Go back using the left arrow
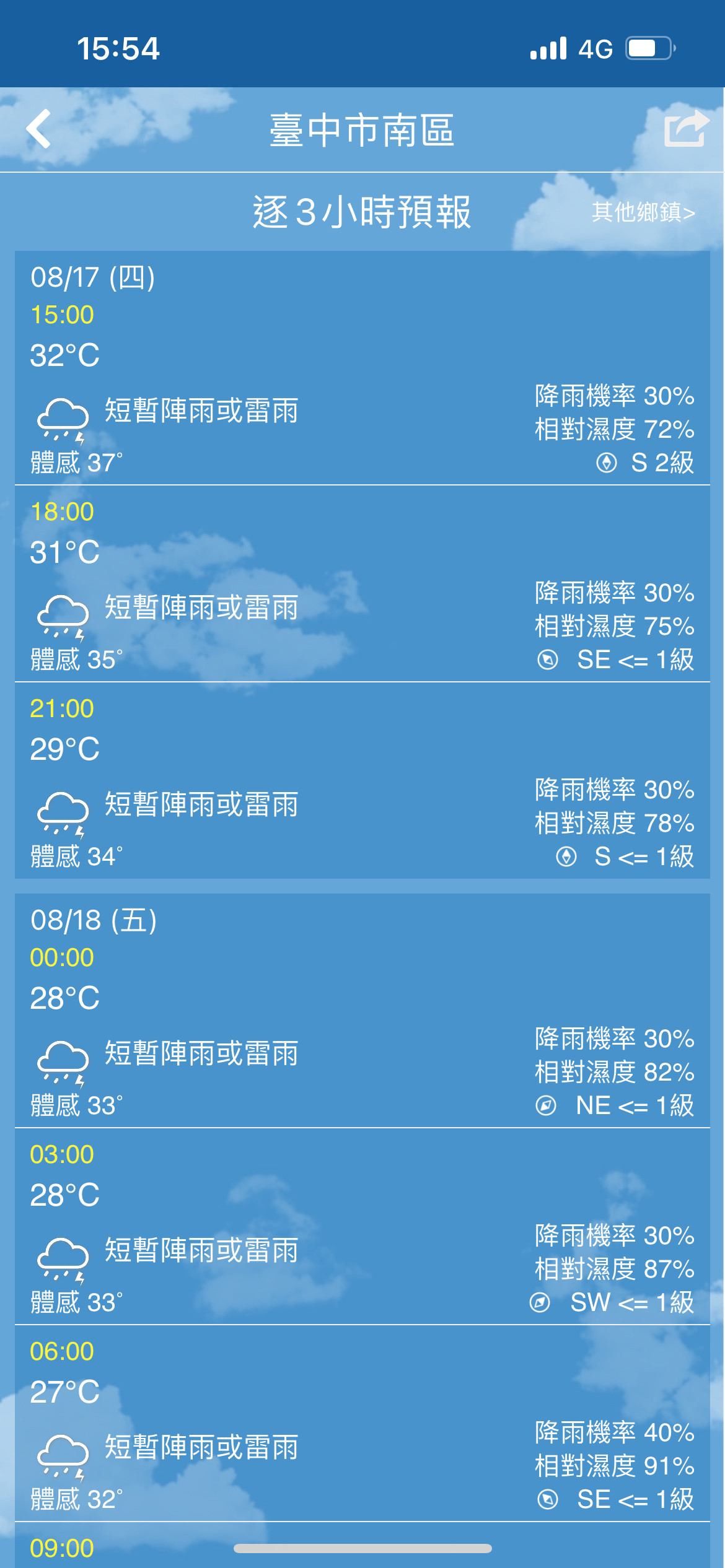 coord(38,129)
